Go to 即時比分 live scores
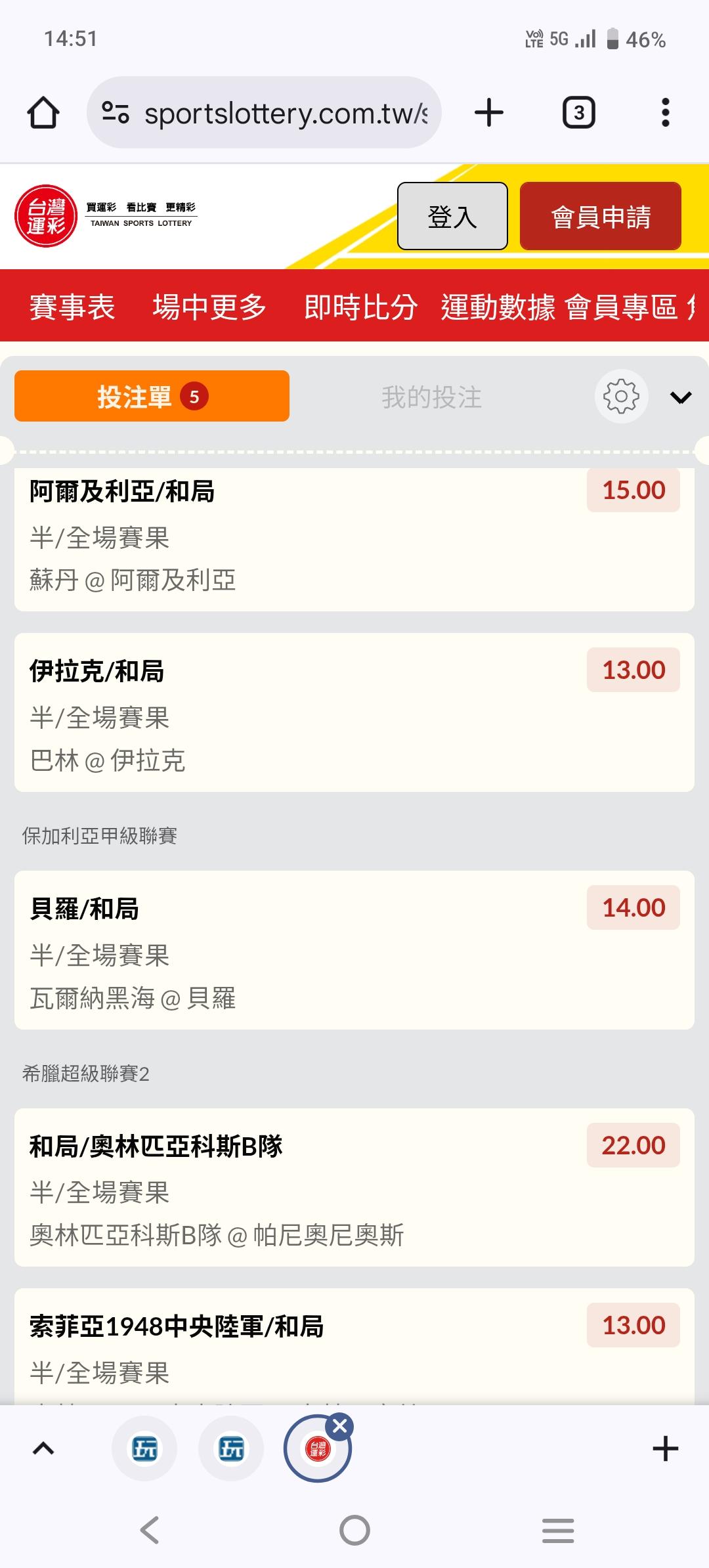The image size is (709, 1568). pos(360,307)
